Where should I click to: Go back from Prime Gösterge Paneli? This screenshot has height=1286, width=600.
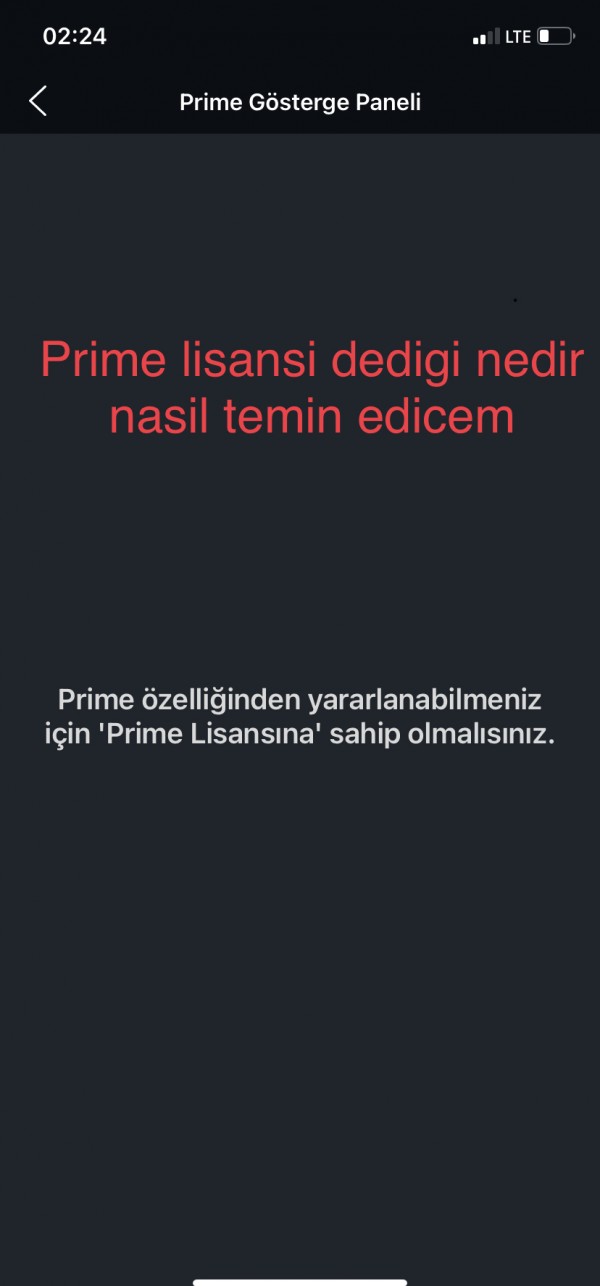point(38,101)
